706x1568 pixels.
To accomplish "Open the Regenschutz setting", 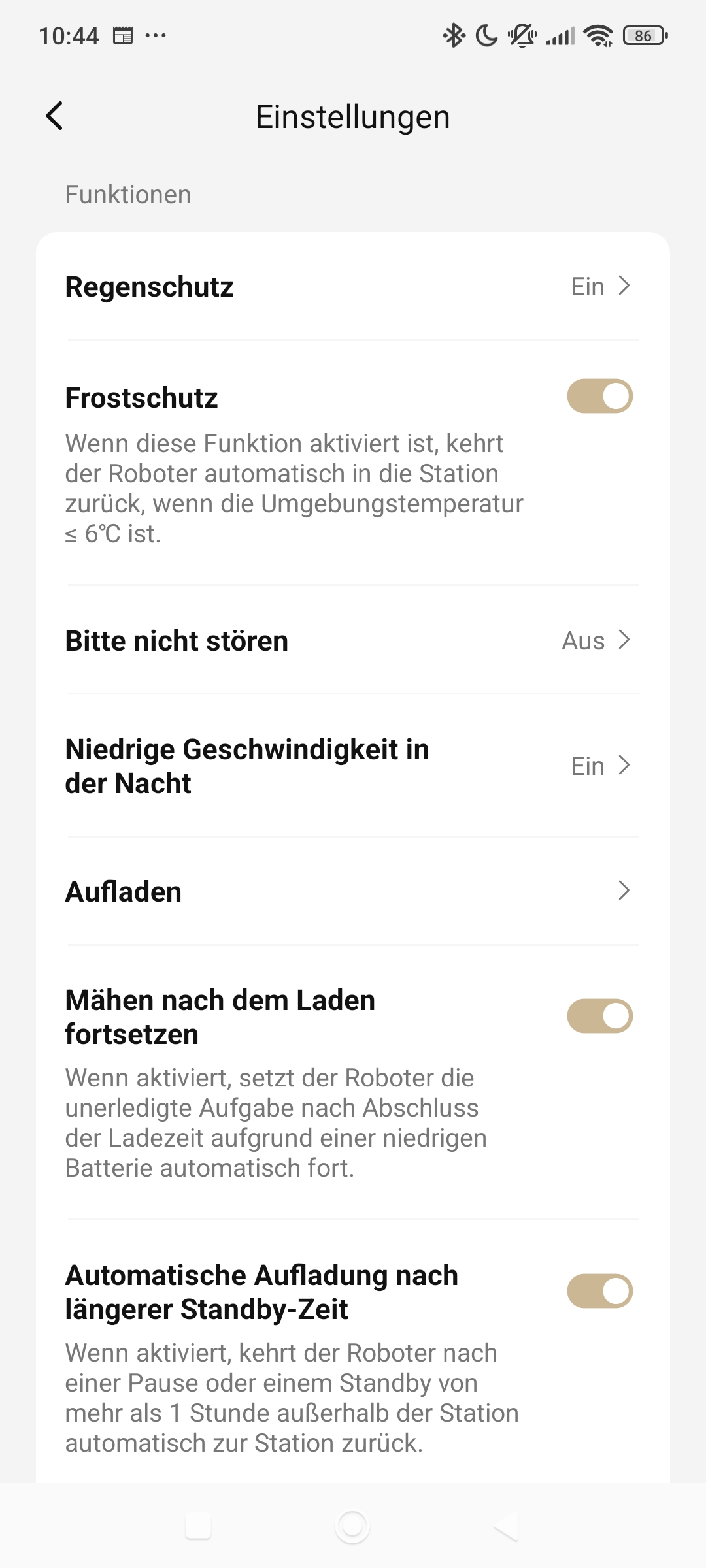I will 353,286.
